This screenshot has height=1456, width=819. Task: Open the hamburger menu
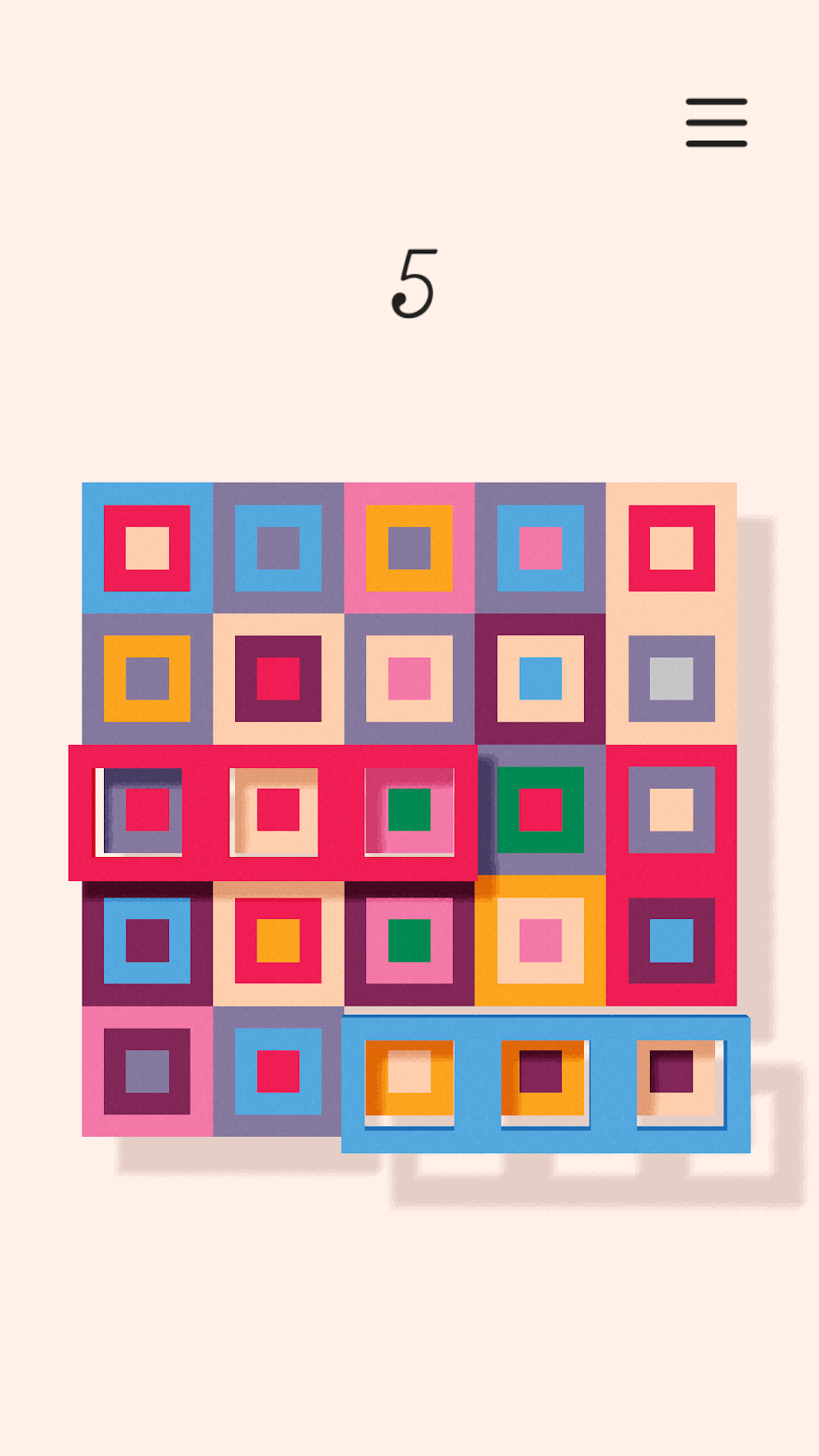[x=716, y=122]
